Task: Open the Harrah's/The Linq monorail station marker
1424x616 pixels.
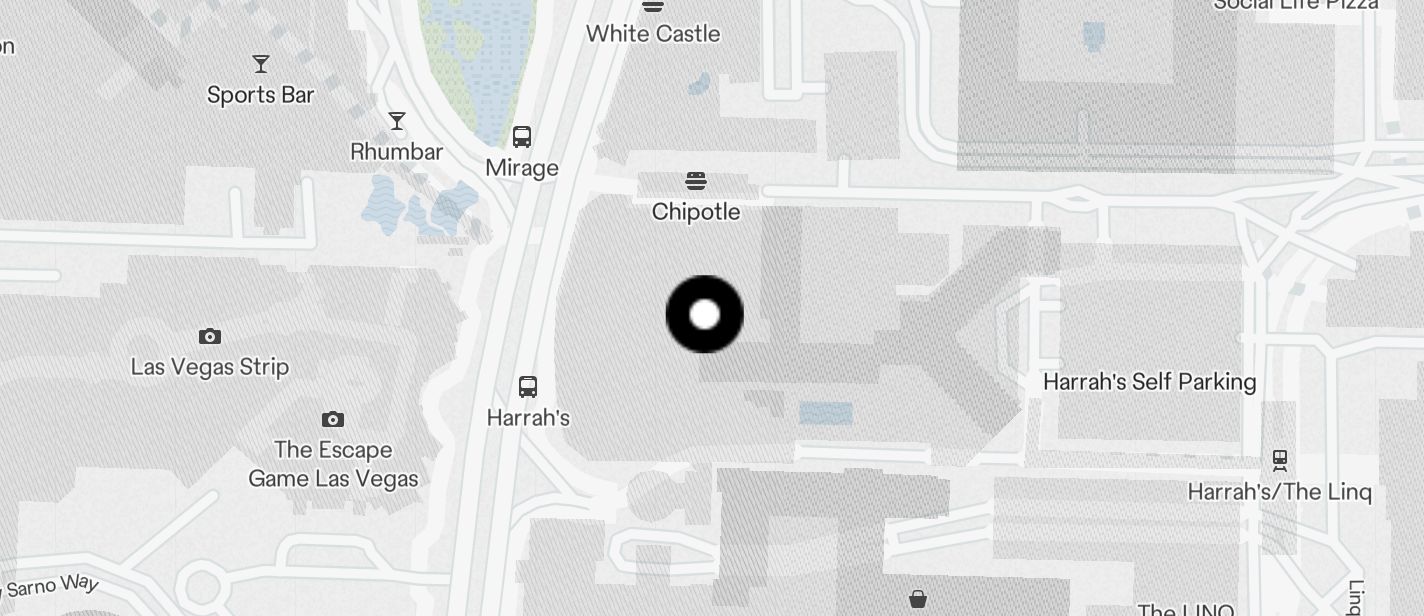Action: point(1279,461)
